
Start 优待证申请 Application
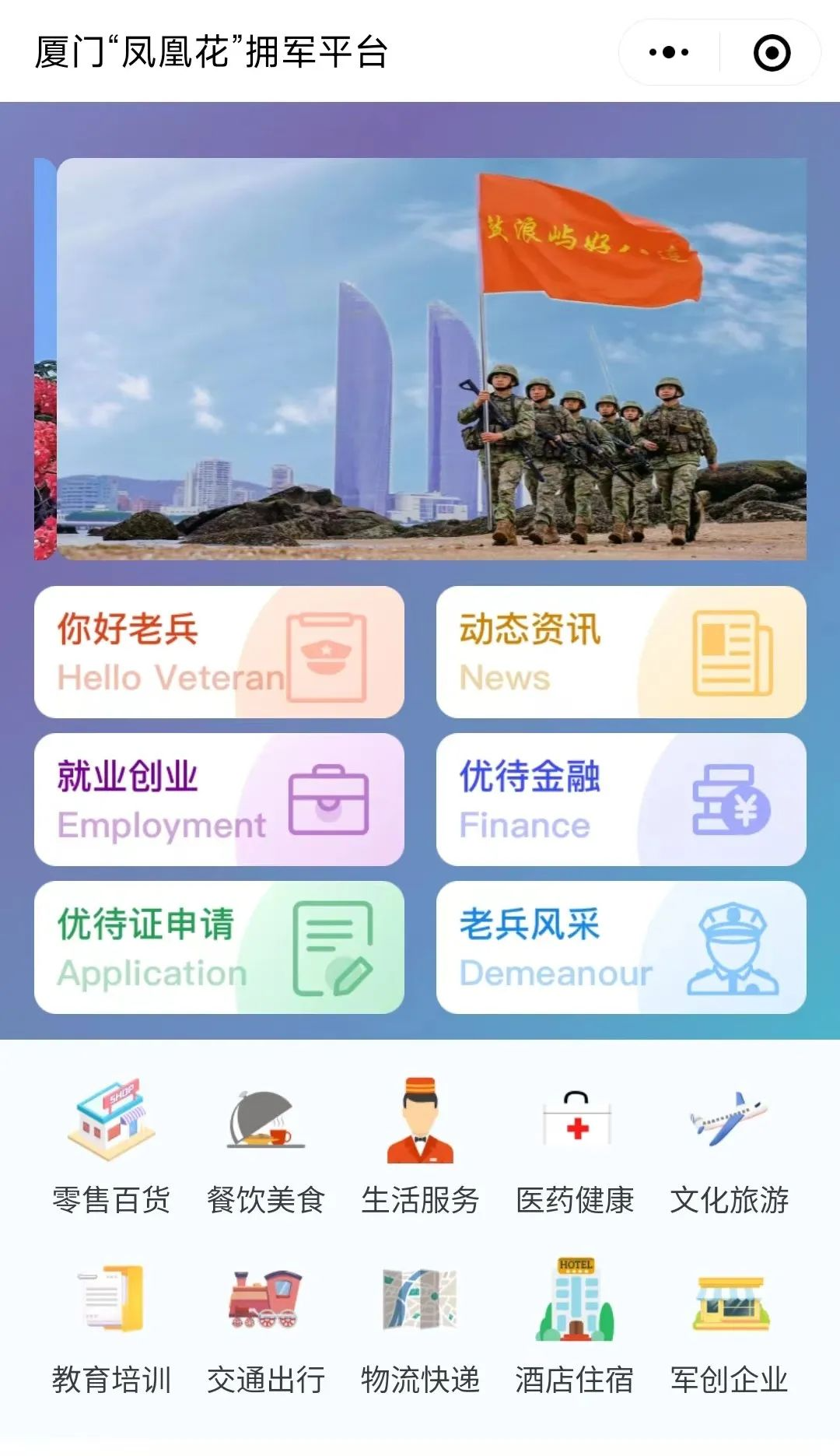(219, 947)
